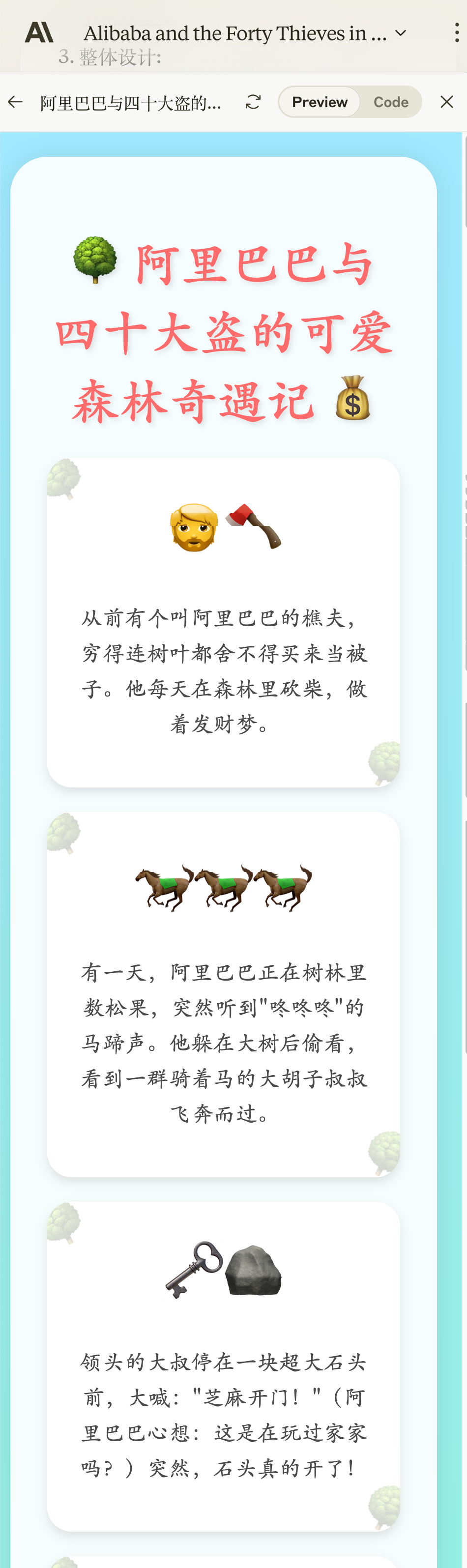
Task: Go back from the artifact view
Action: (15, 102)
